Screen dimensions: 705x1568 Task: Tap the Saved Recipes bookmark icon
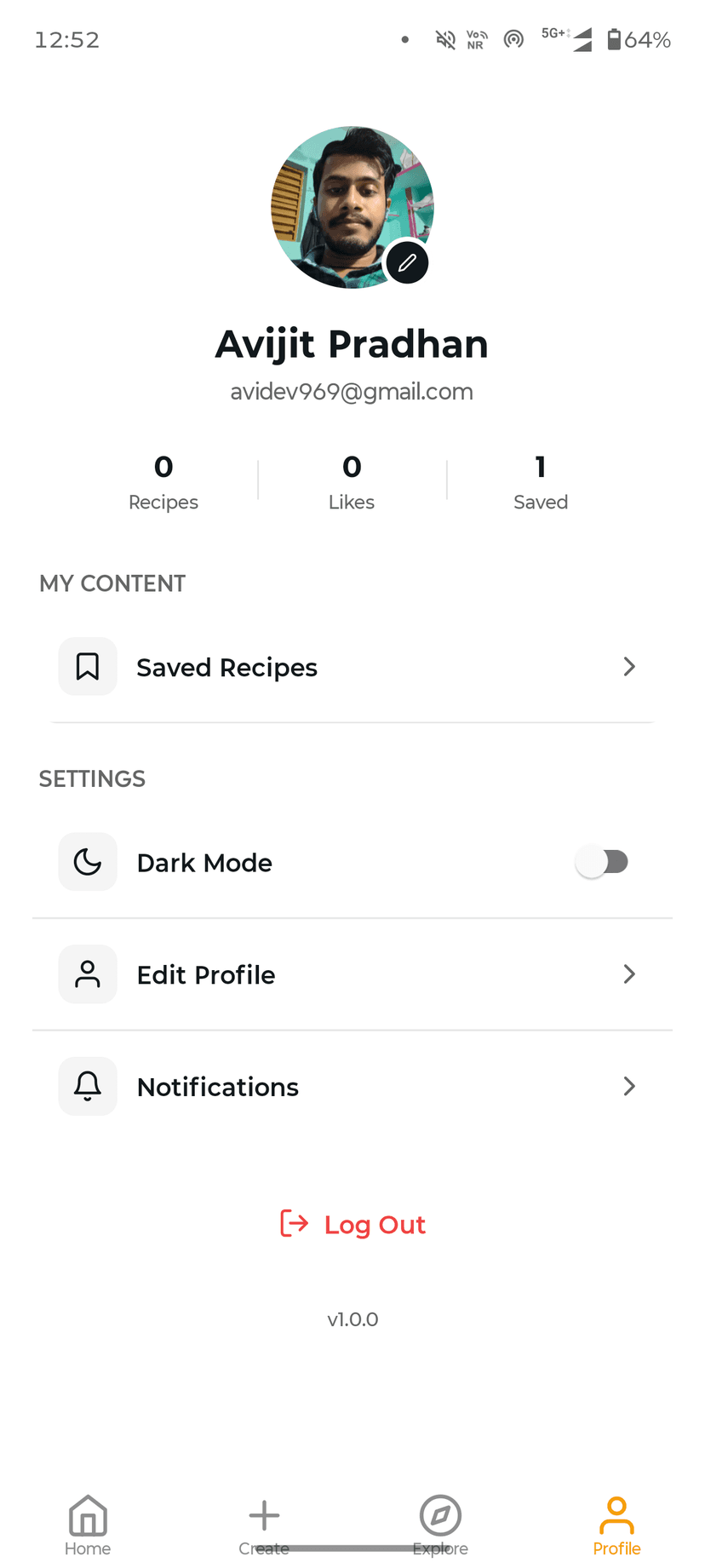click(x=88, y=667)
